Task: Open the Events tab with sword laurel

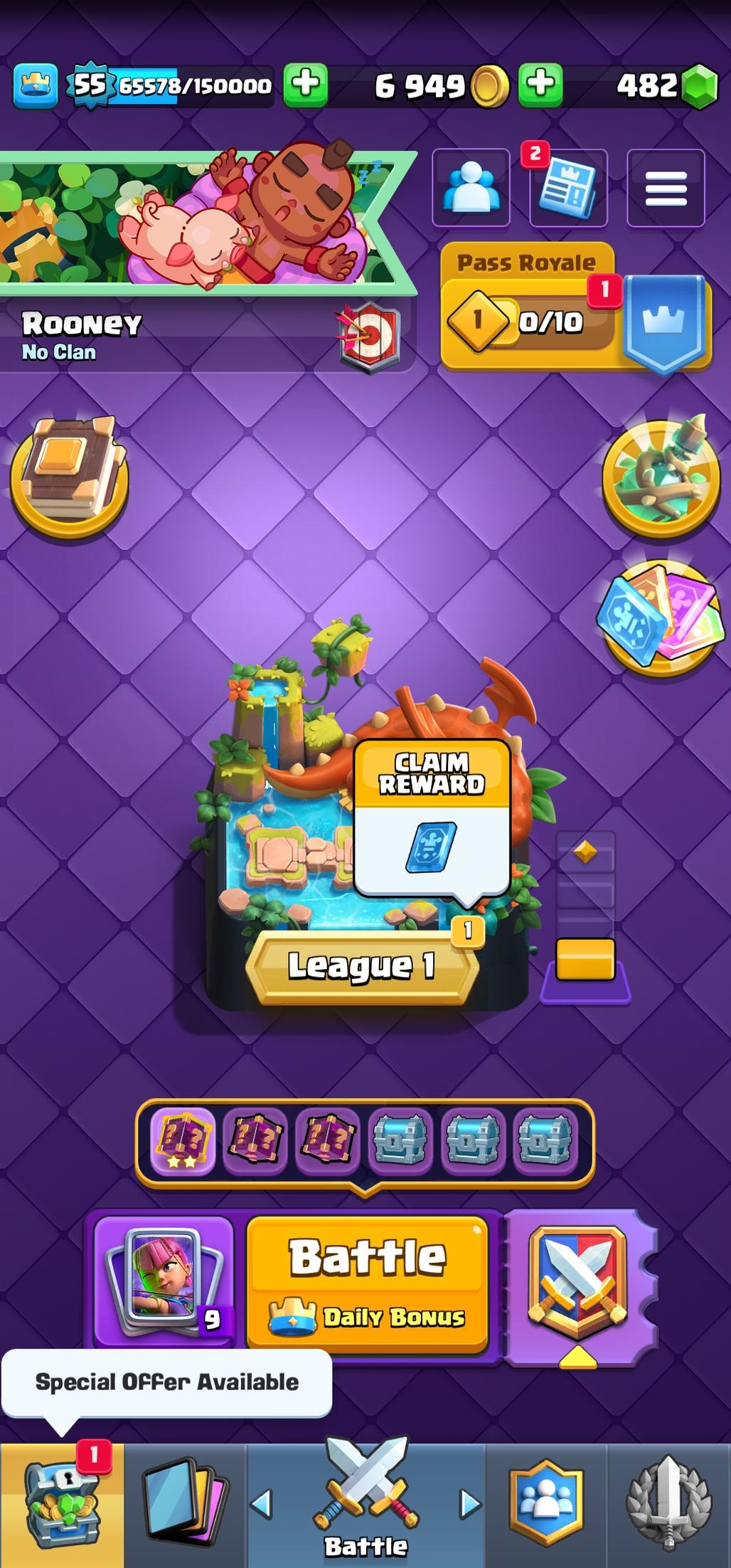Action: click(x=668, y=1505)
